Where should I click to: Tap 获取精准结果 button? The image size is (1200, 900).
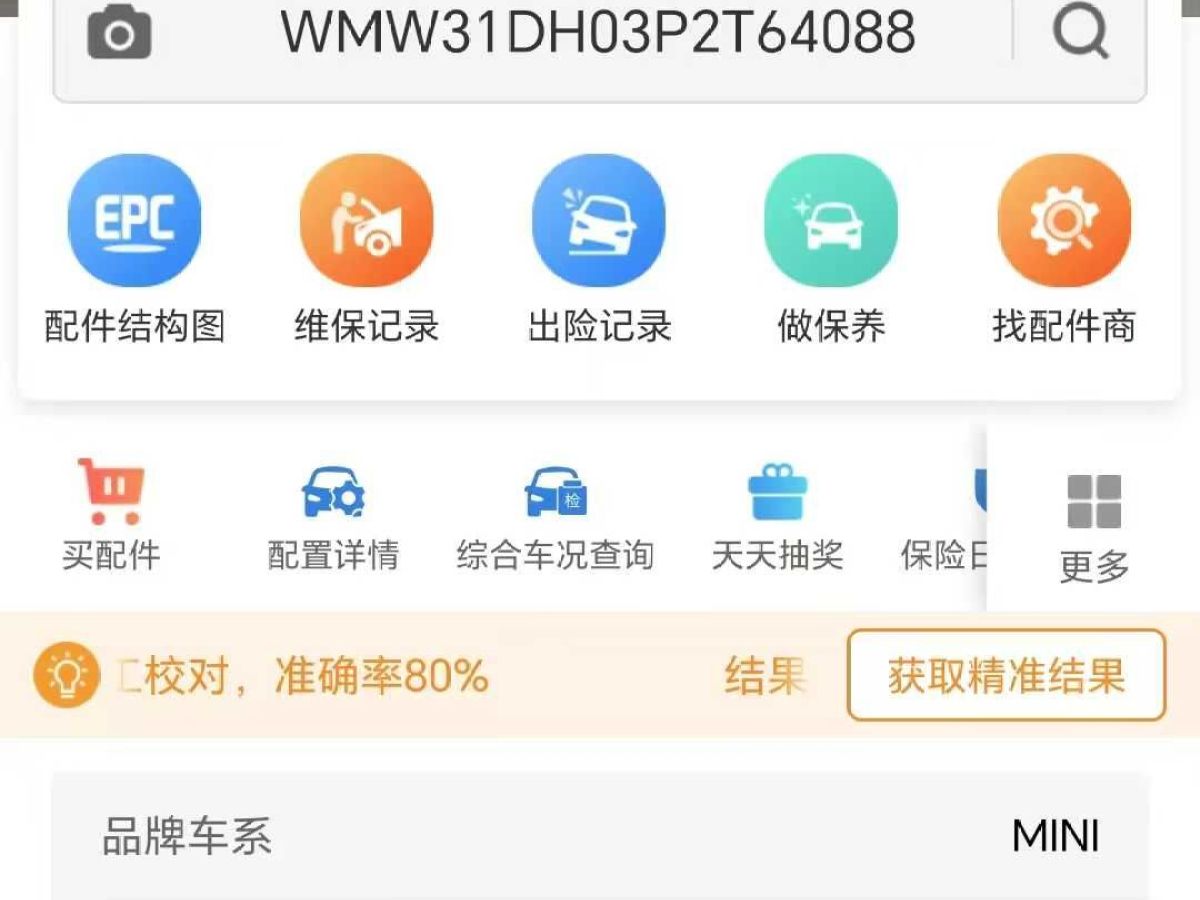pyautogui.click(x=1006, y=675)
